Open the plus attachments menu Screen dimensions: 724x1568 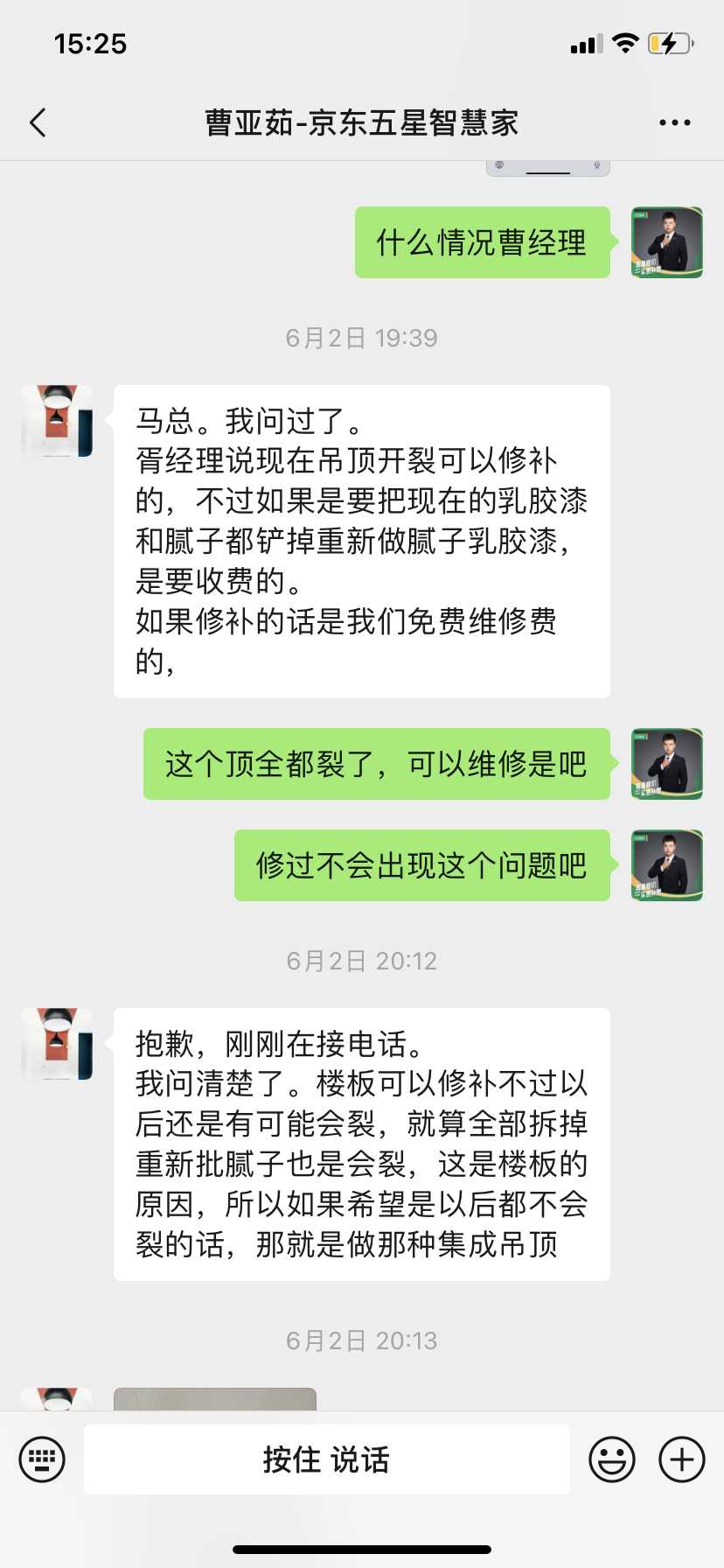click(682, 1459)
